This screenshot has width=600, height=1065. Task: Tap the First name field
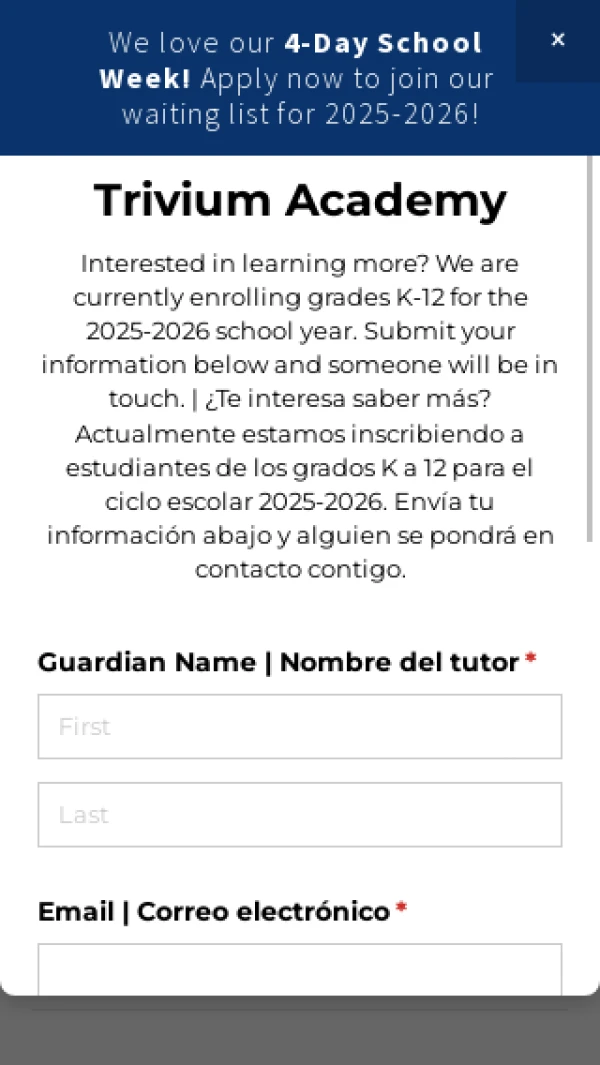(300, 727)
